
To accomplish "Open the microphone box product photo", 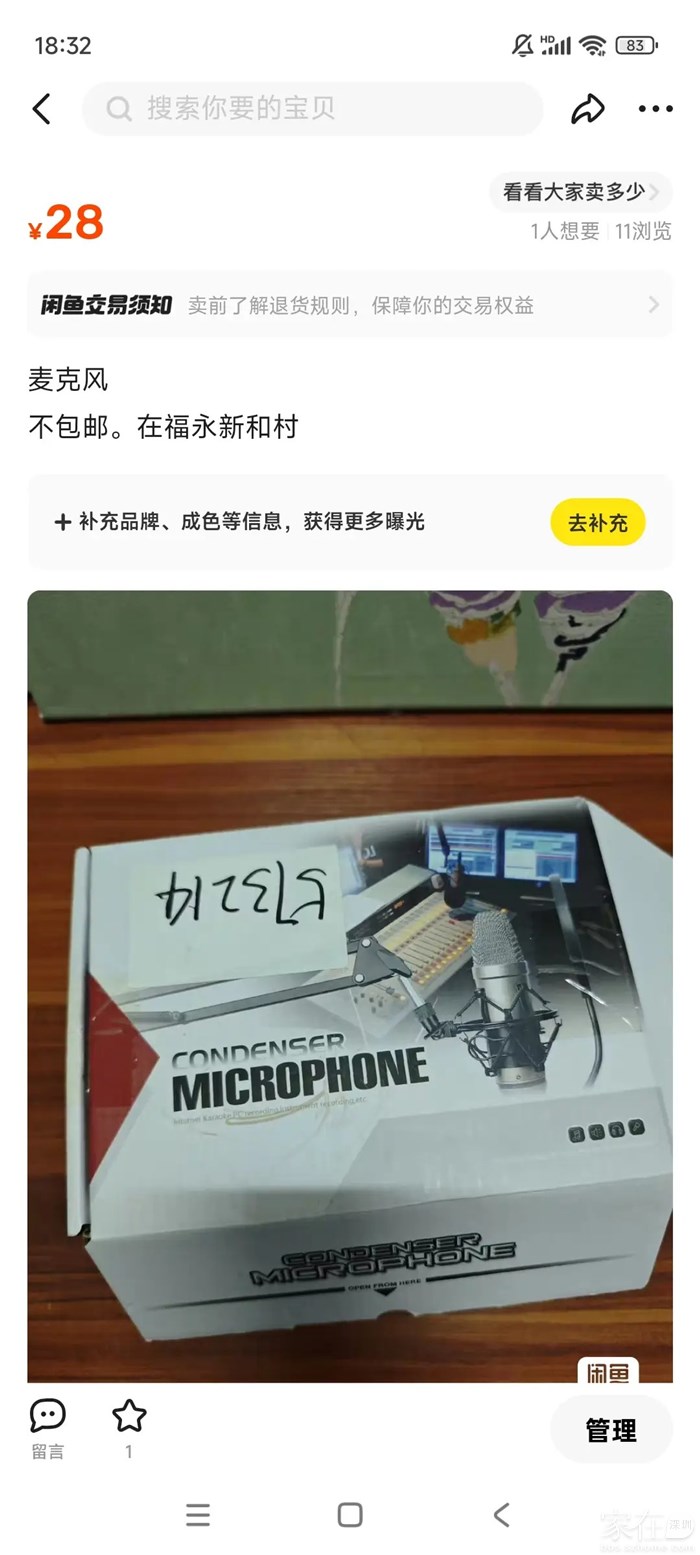I will coord(349,985).
